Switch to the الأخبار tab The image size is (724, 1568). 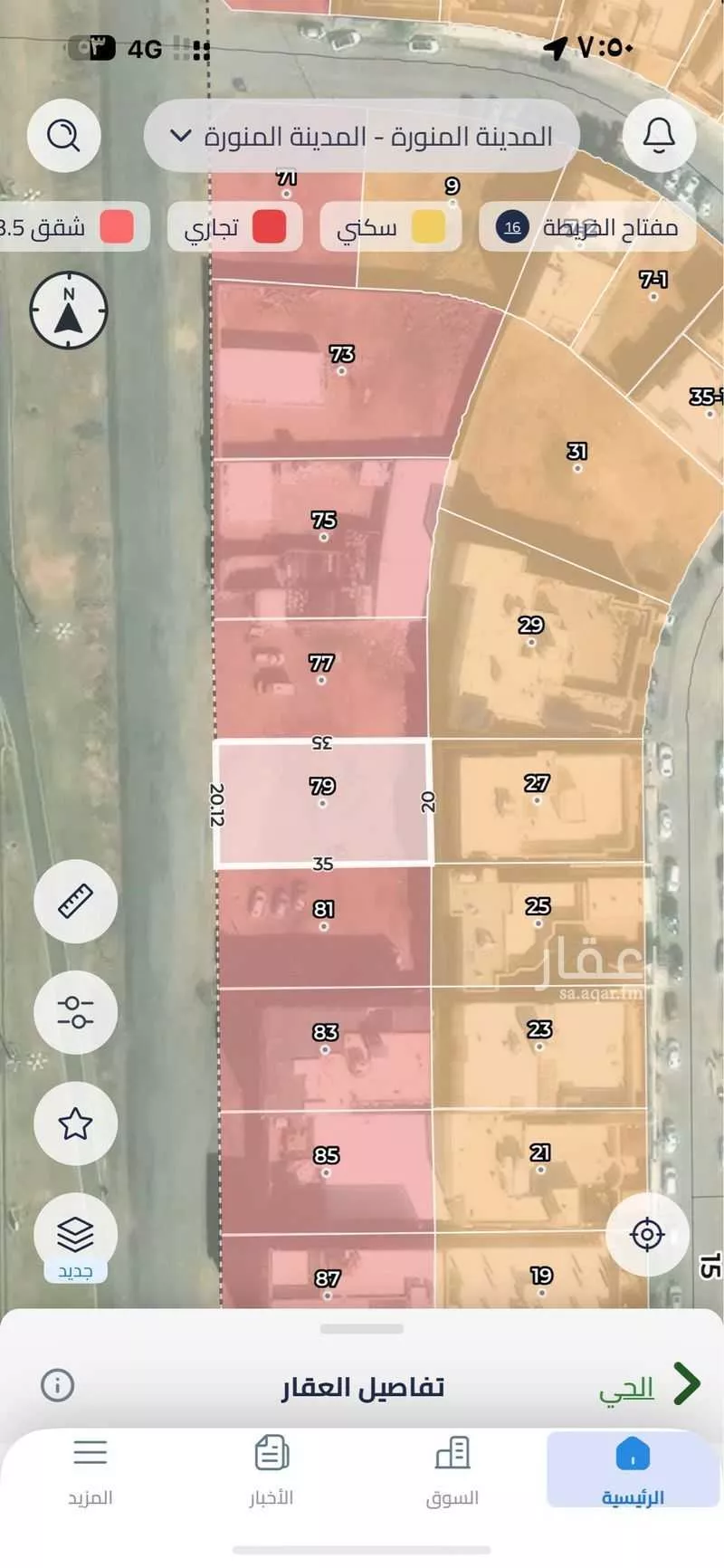pyautogui.click(x=271, y=1471)
